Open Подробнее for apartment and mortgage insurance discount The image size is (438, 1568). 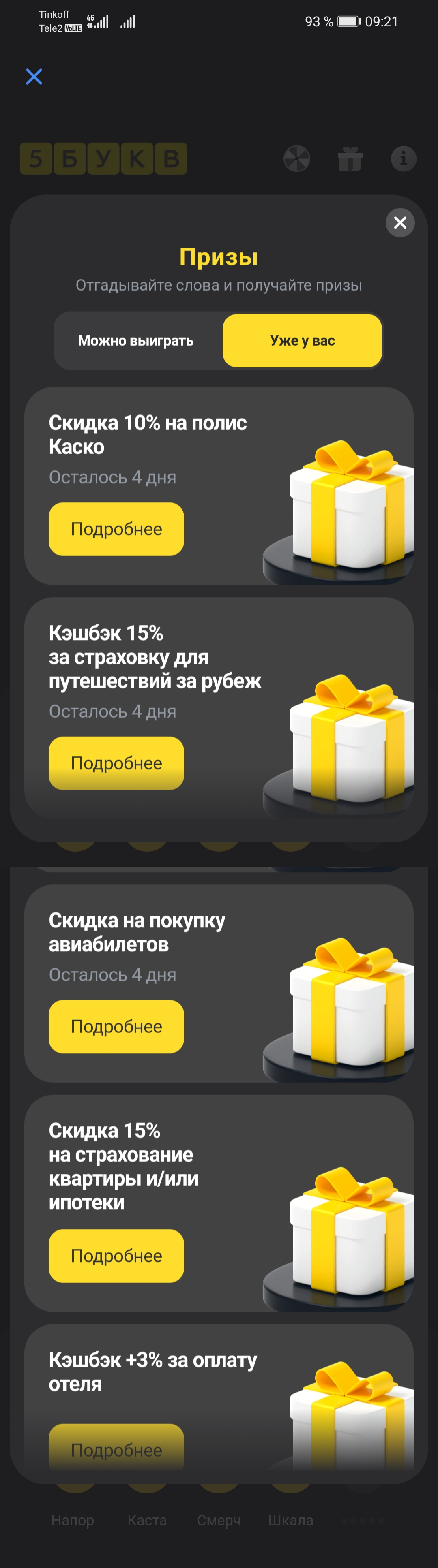tap(116, 1256)
